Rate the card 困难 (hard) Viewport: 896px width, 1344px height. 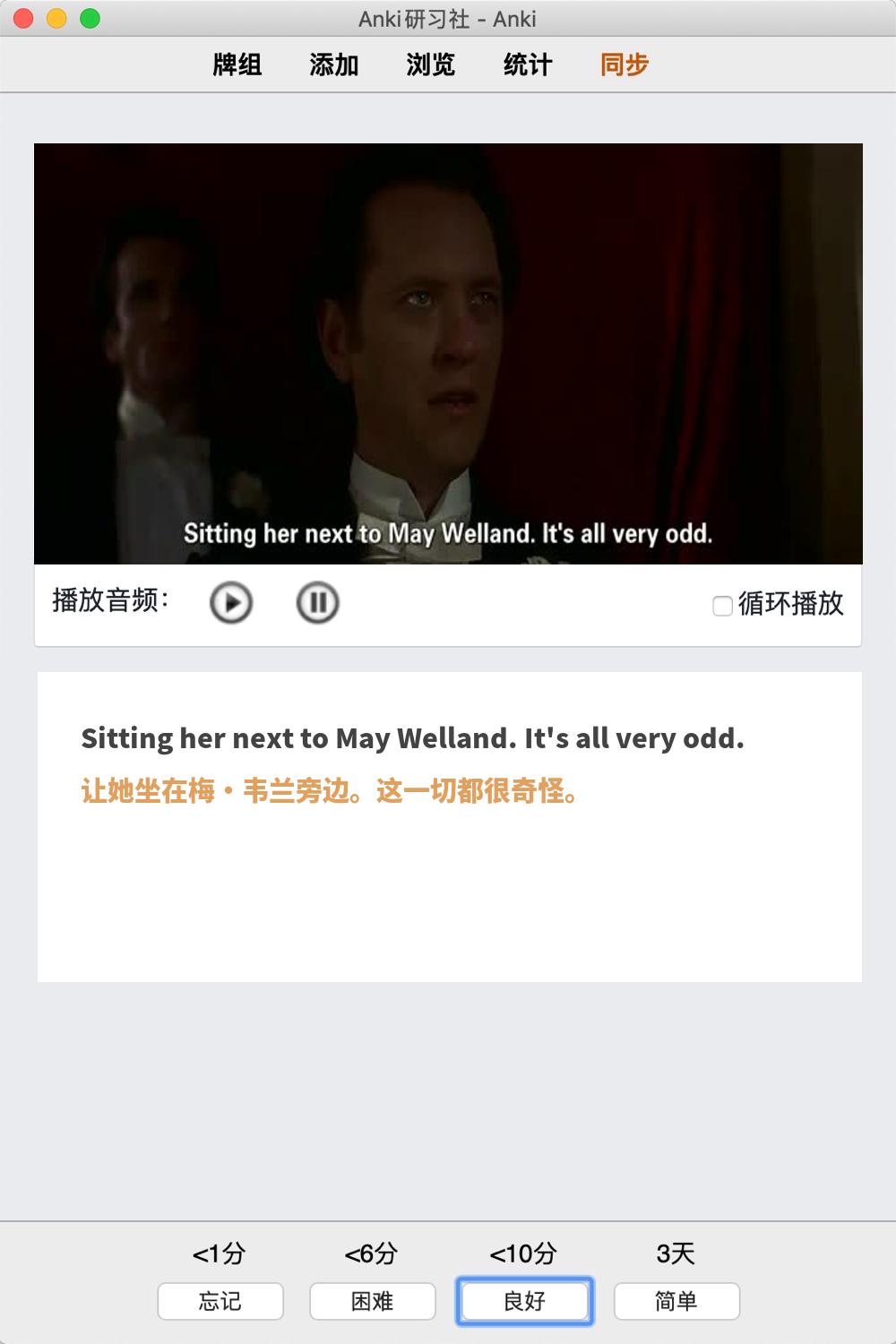pos(373,1301)
